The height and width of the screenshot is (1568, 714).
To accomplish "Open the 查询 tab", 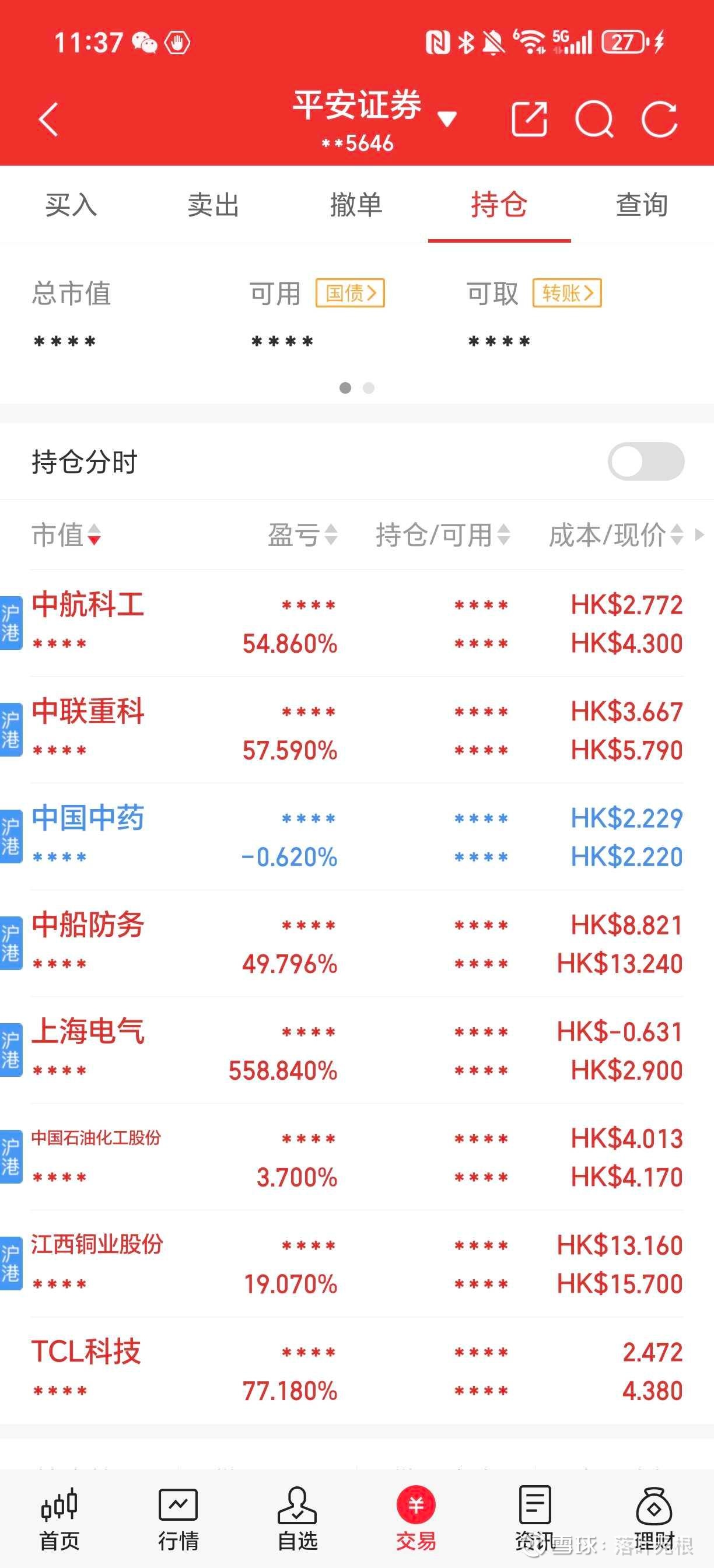I will [642, 205].
